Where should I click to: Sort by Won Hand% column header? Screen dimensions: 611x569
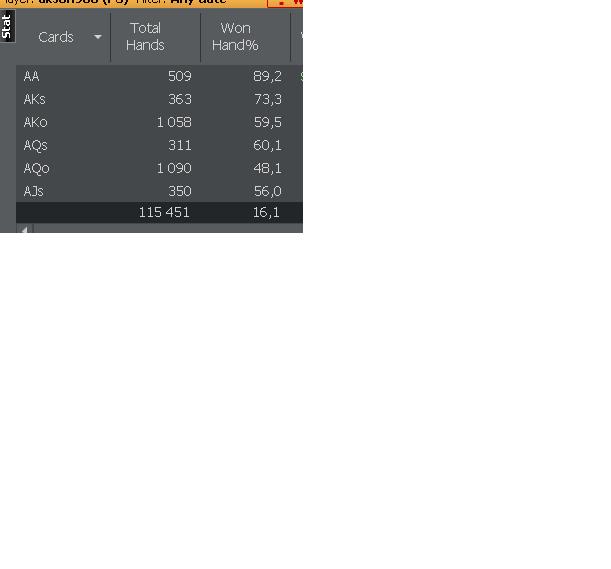(236, 37)
